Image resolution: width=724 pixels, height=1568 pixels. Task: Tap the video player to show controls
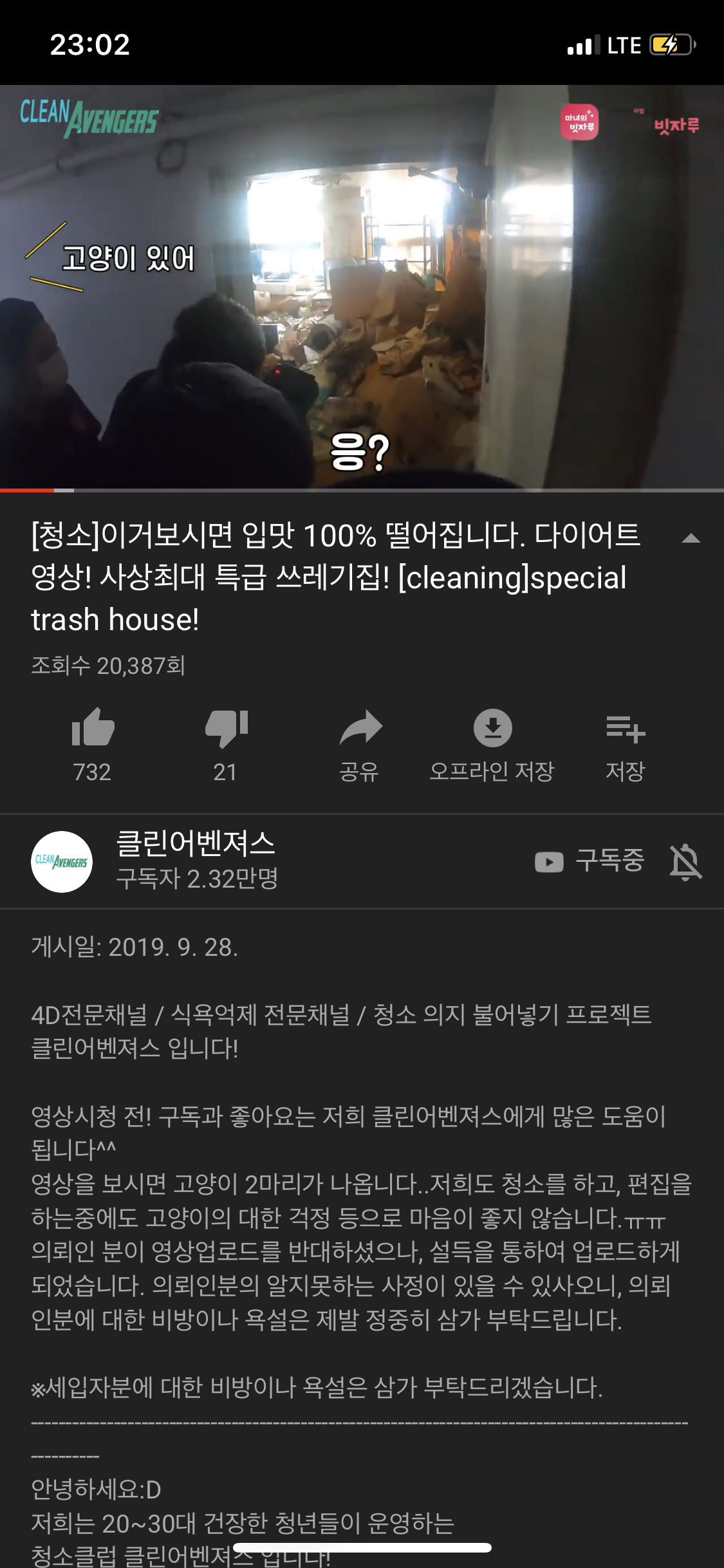tap(362, 286)
